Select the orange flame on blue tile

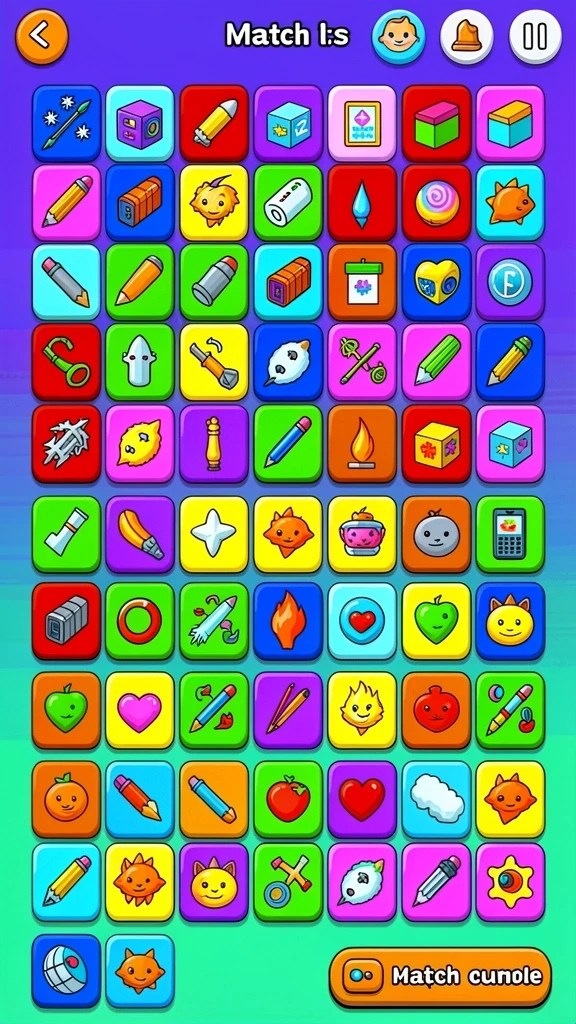click(288, 622)
